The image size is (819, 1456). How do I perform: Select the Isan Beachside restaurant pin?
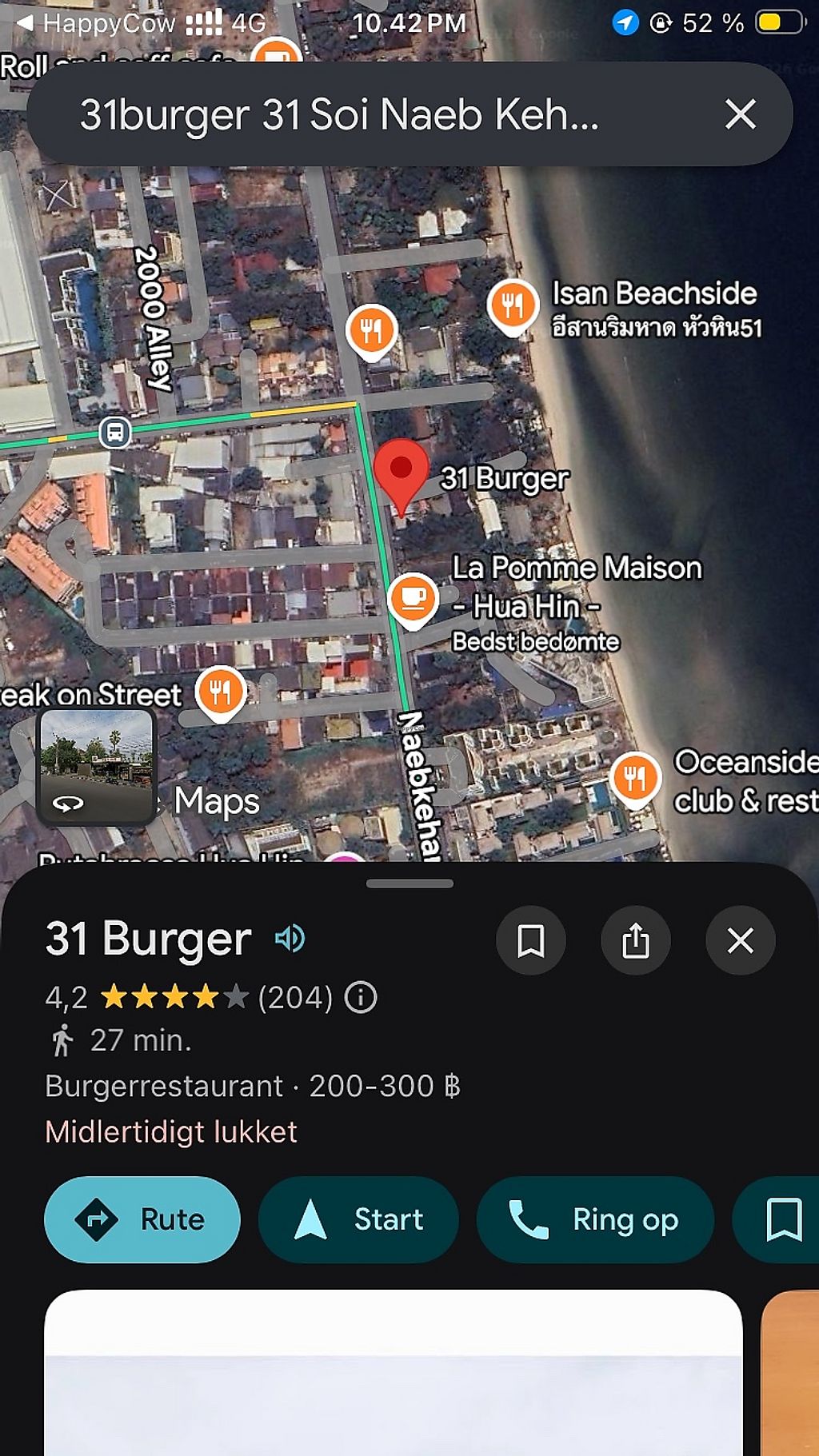[x=513, y=305]
